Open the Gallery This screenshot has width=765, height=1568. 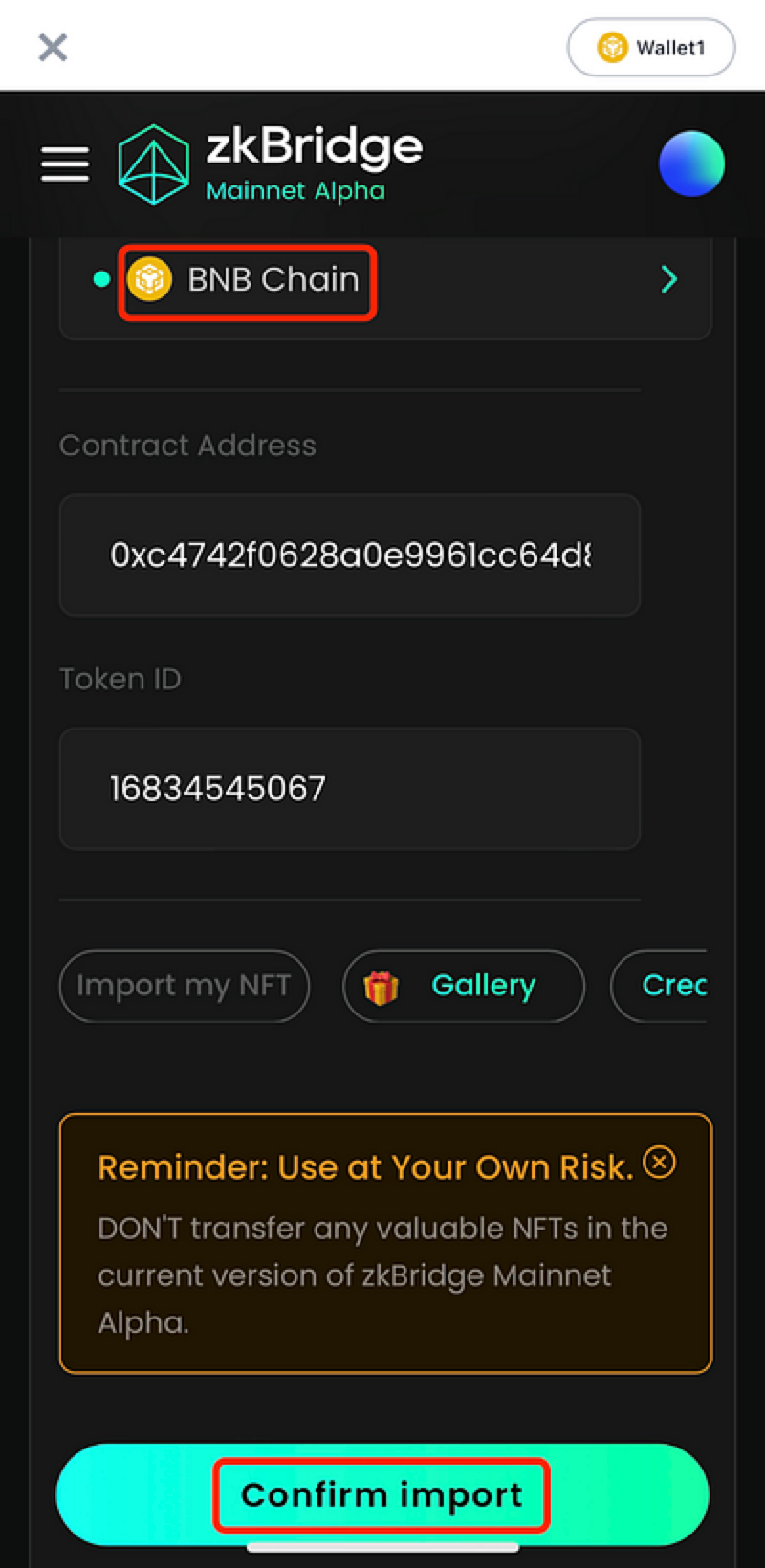point(464,986)
